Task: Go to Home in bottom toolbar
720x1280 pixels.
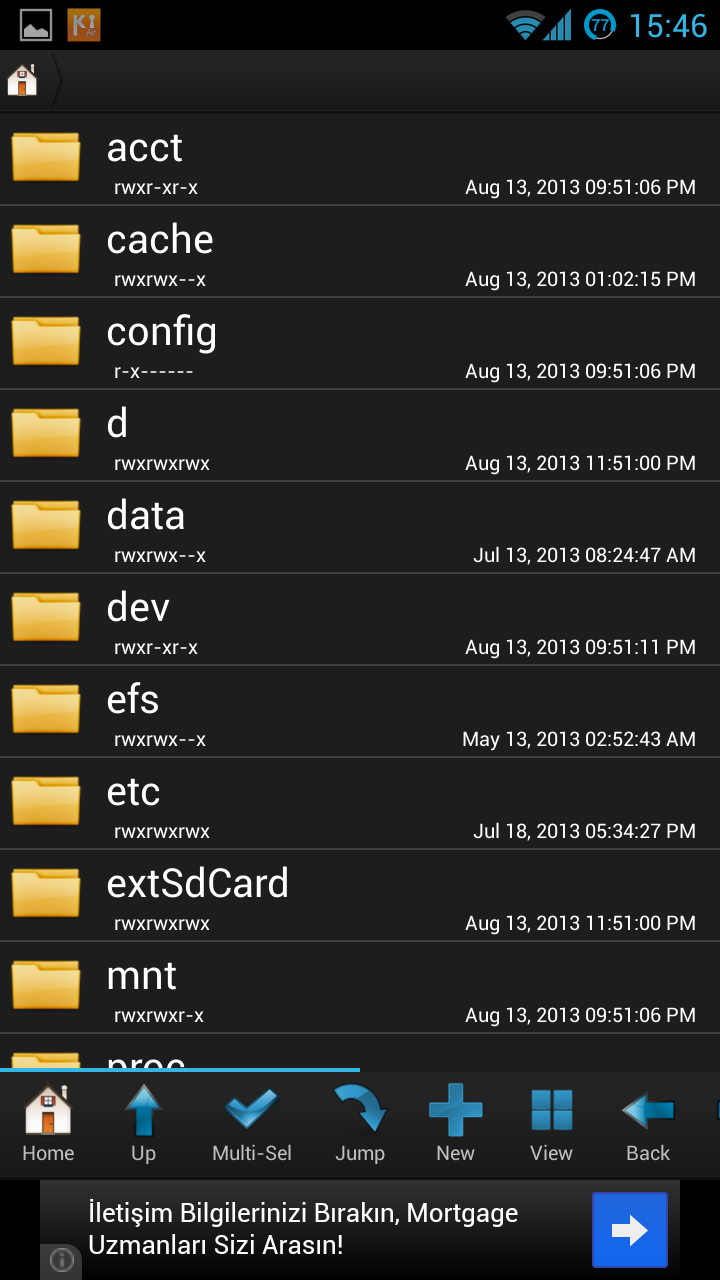Action: (48, 1125)
